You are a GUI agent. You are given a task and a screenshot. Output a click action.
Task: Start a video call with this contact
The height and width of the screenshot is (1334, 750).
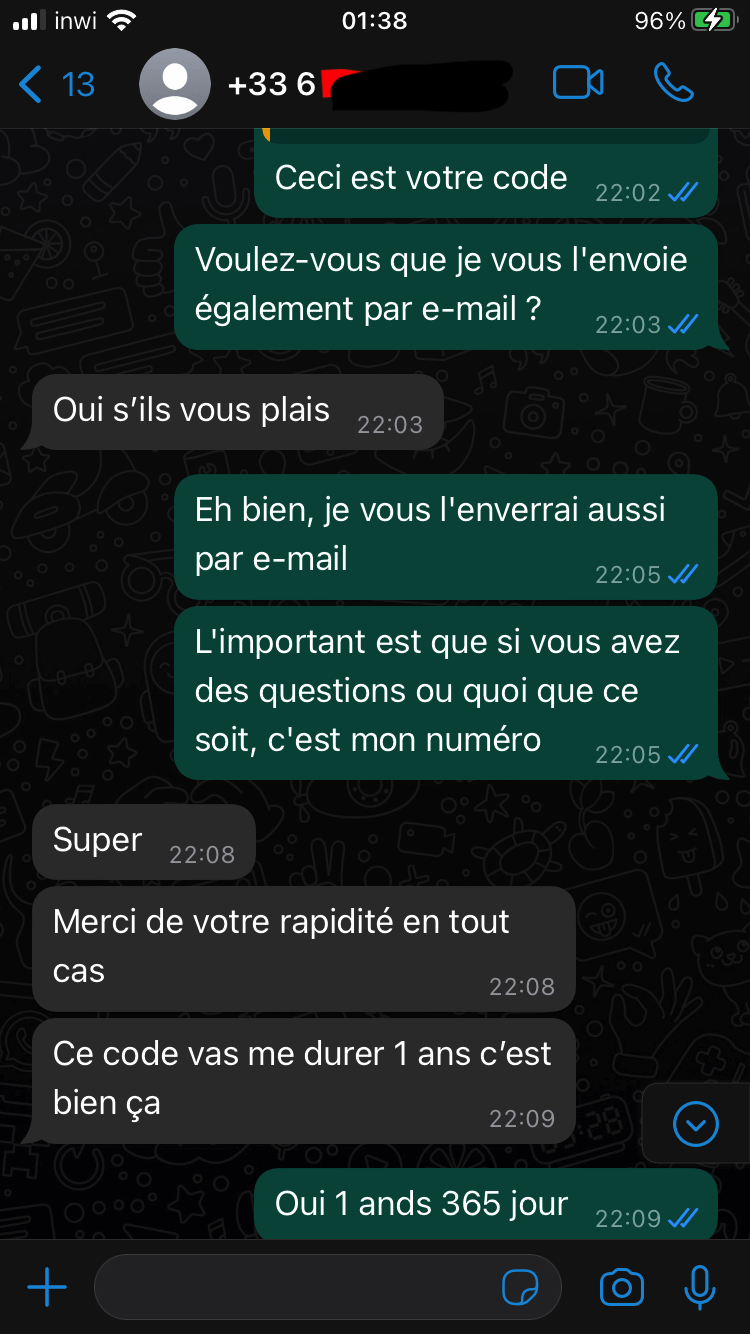[578, 83]
